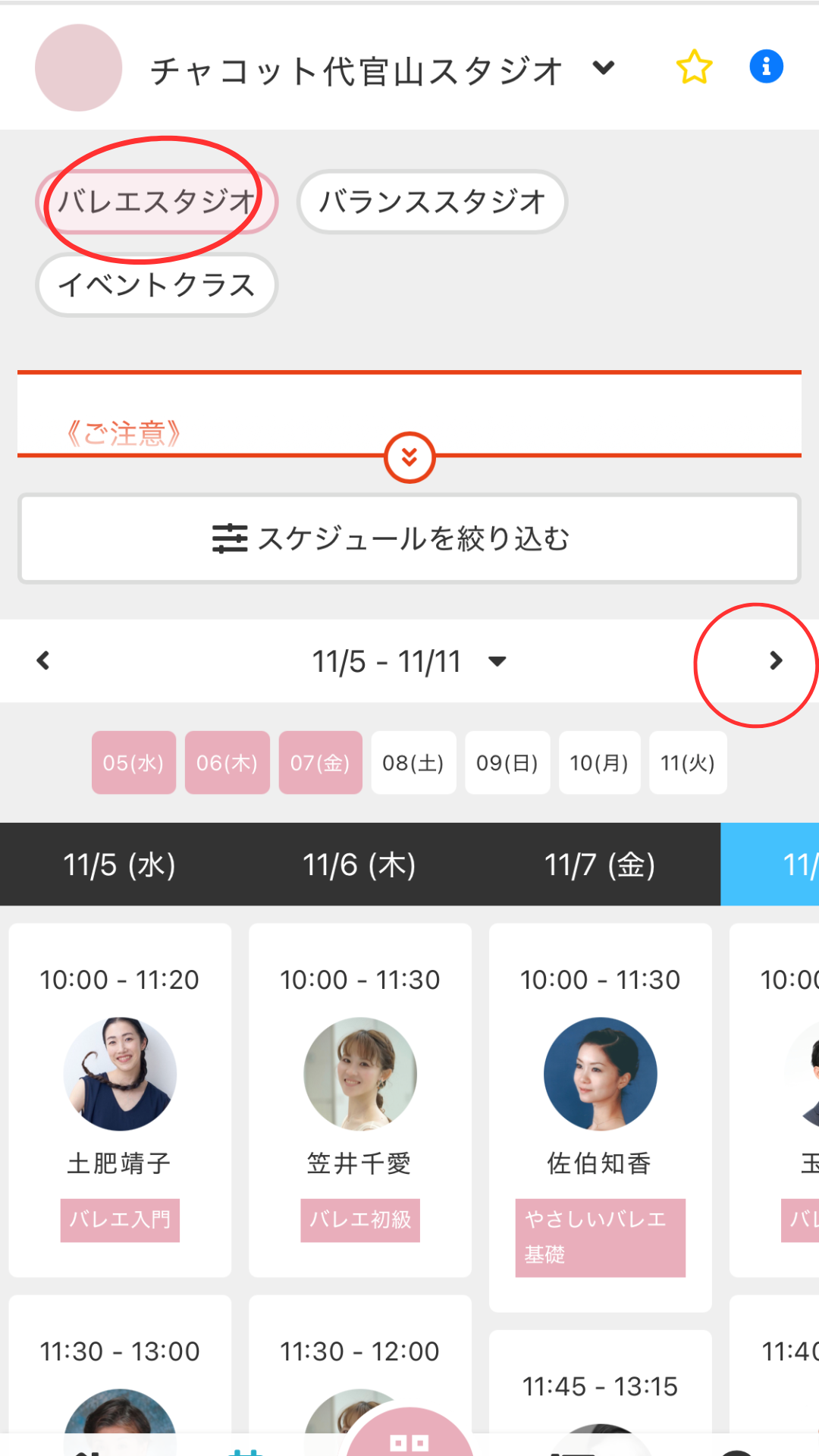Open 土肥靖子 バレエ入門 class card
Image resolution: width=819 pixels, height=1456 pixels.
click(x=120, y=1100)
